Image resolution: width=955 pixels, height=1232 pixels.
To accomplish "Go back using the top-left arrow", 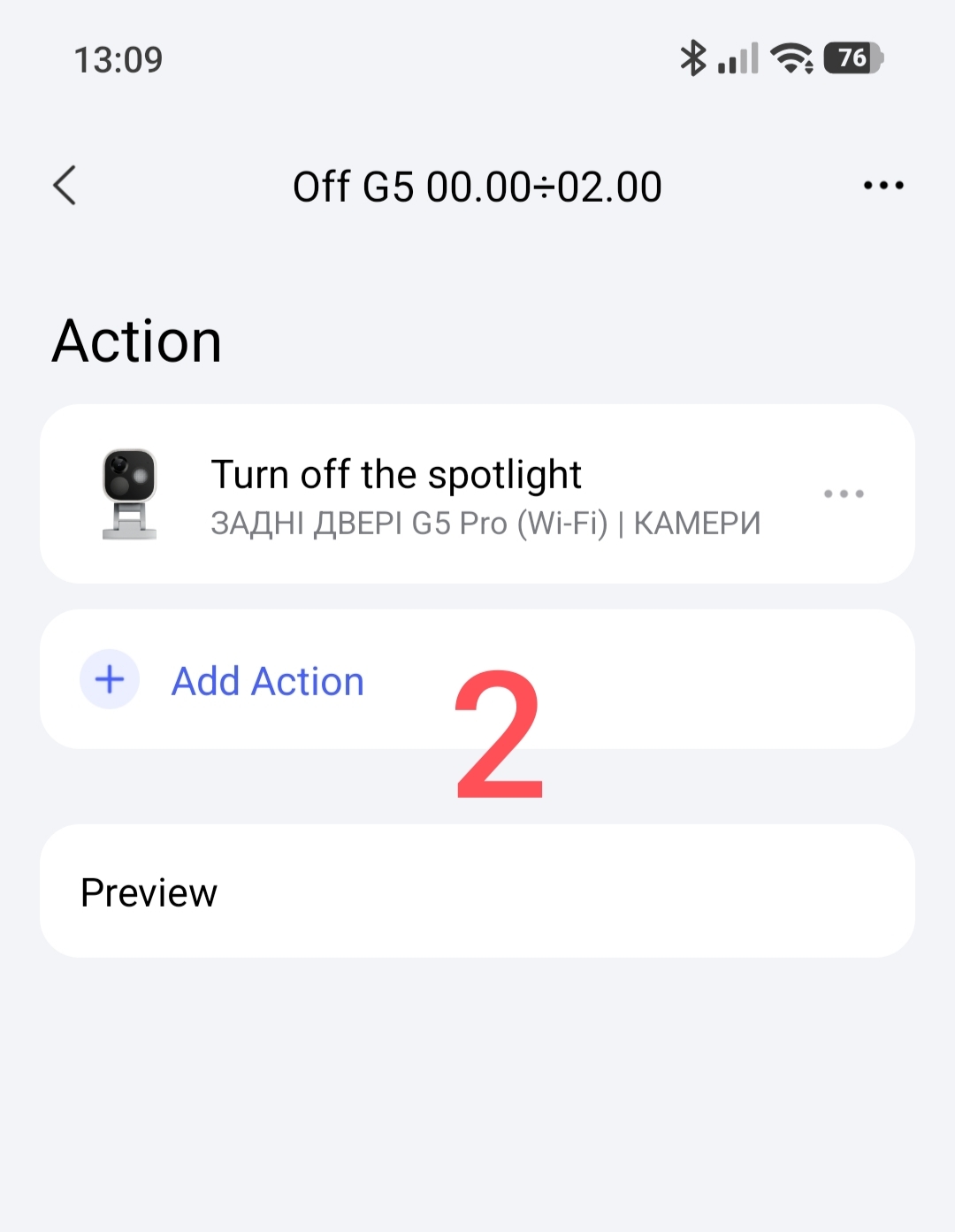I will coord(65,186).
